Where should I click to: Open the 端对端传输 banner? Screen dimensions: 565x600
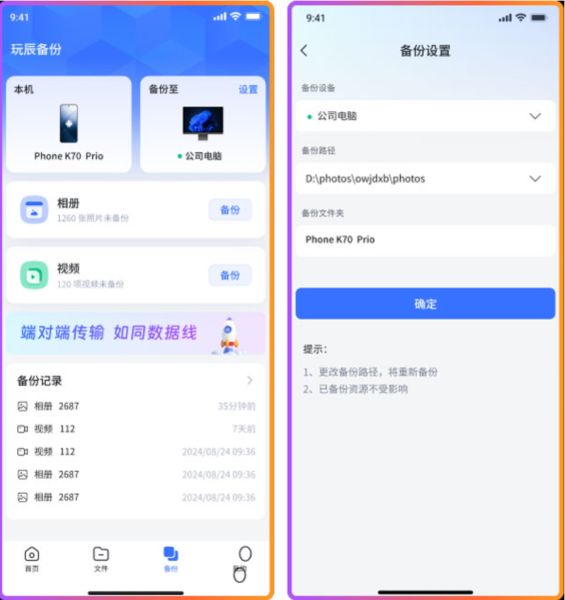point(136,333)
